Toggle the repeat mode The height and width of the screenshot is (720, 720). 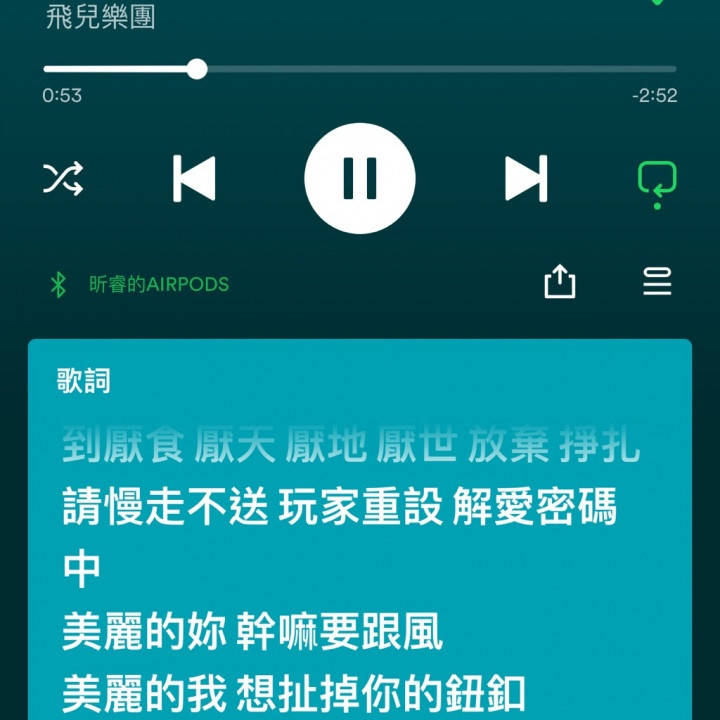click(657, 185)
